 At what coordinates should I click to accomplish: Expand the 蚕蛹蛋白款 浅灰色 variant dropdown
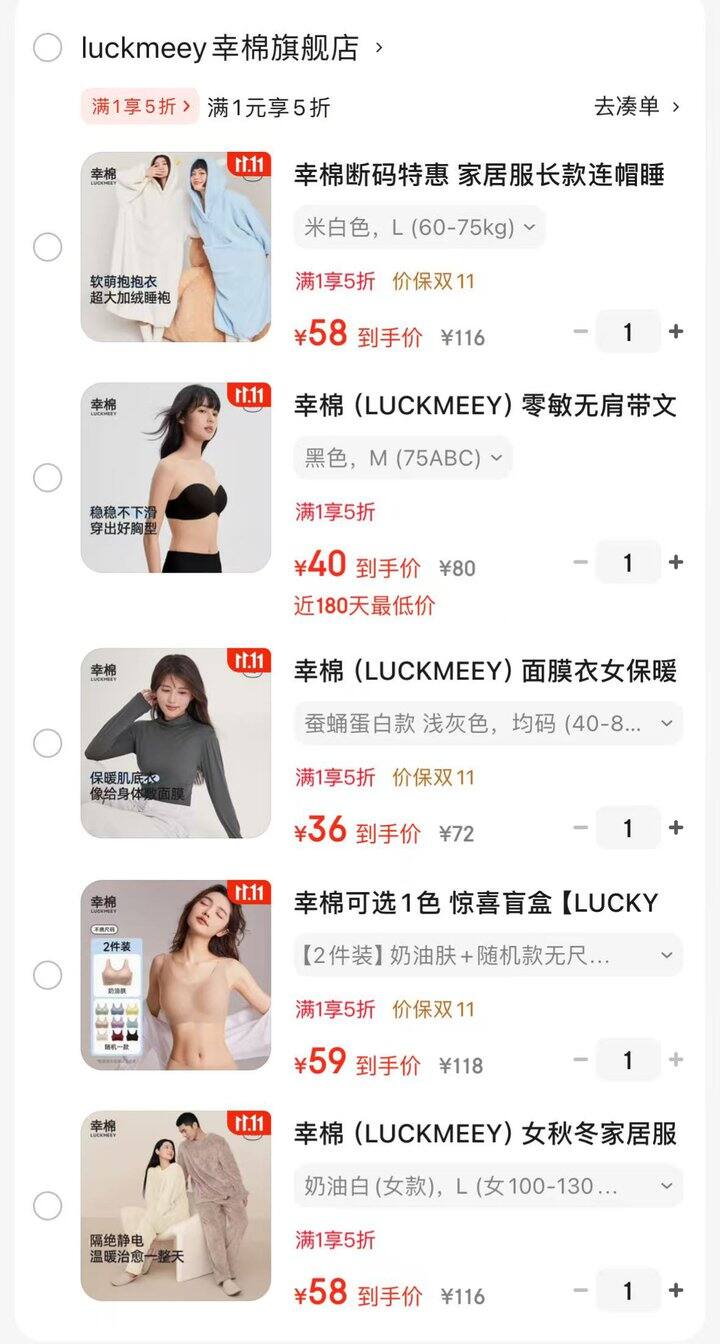coord(488,723)
